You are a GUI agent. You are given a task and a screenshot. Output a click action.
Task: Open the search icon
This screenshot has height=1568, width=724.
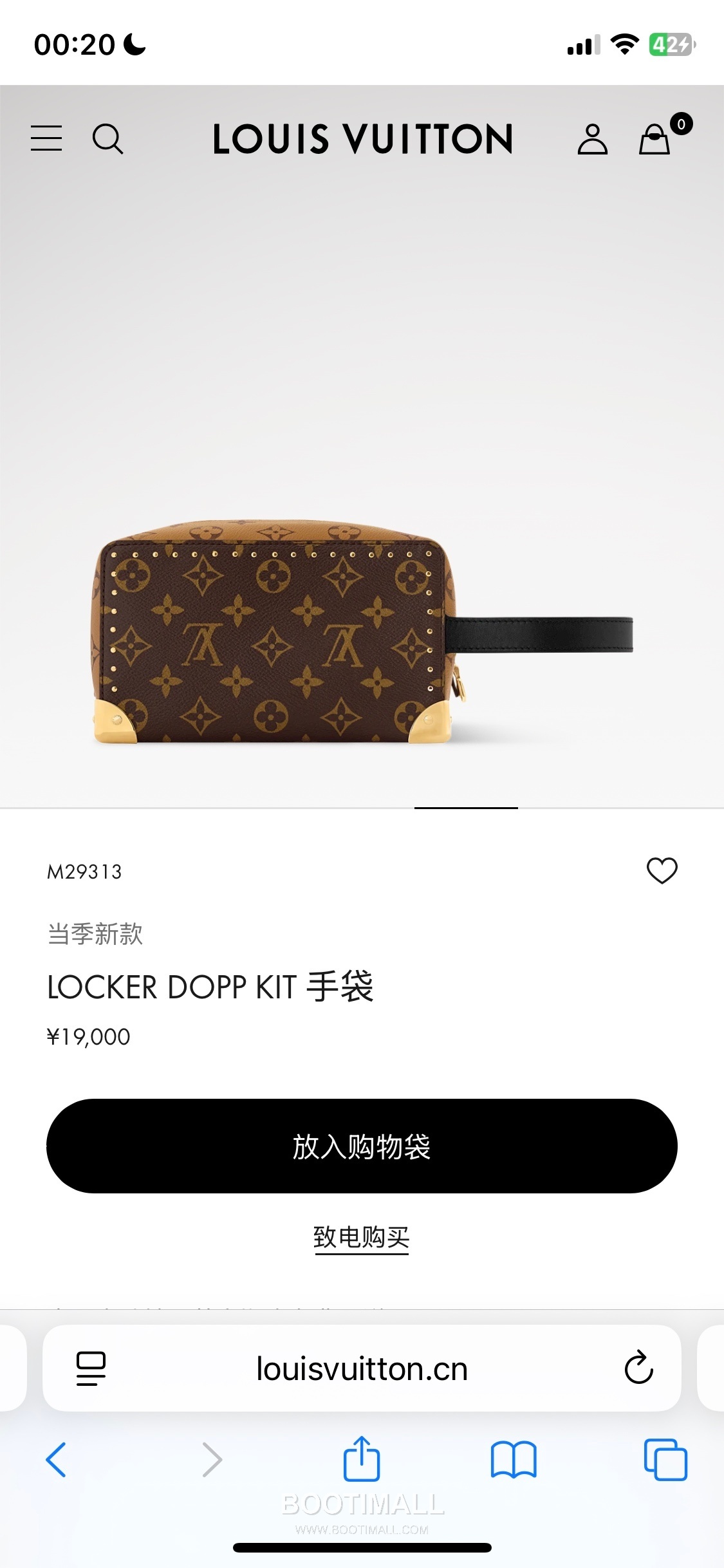pos(108,140)
